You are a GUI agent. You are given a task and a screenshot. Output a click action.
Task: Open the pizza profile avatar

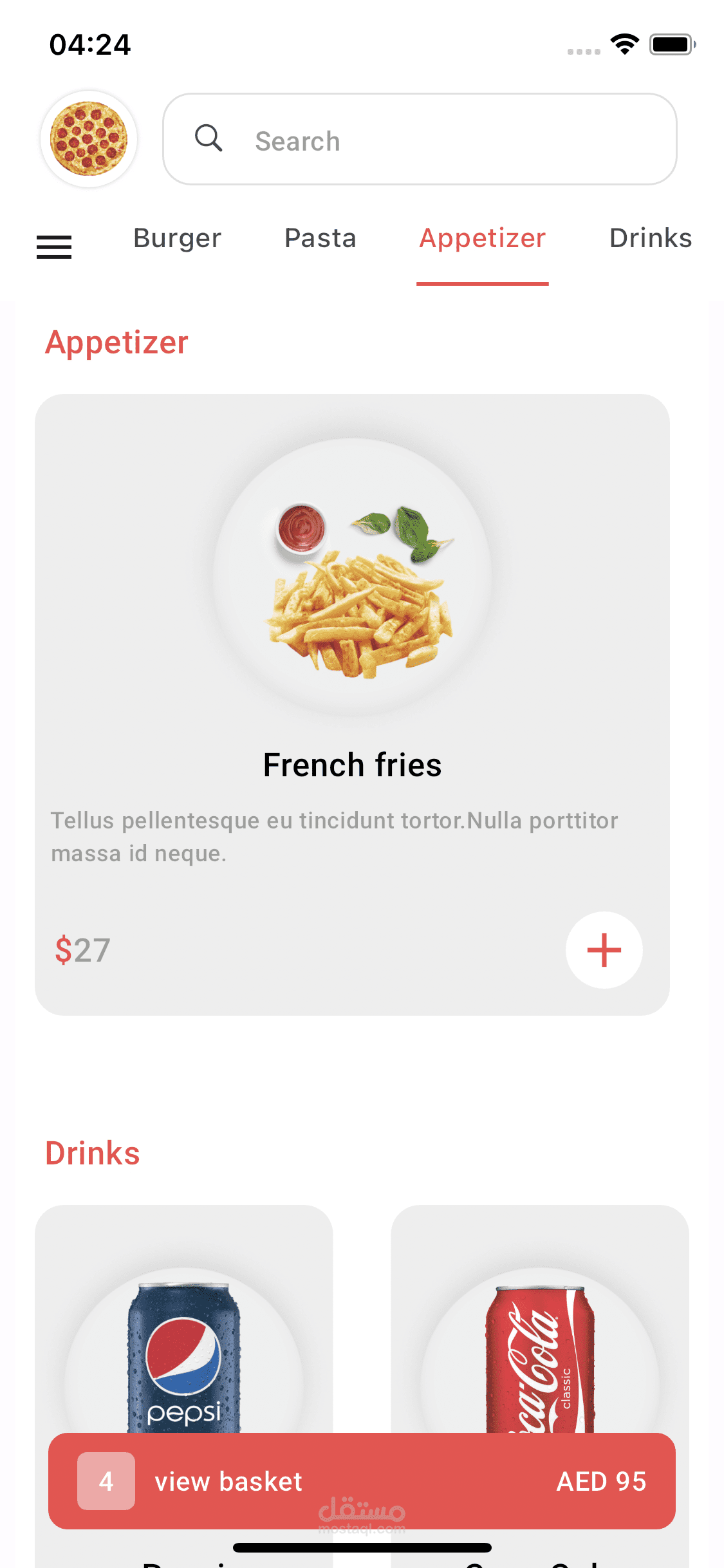pos(89,139)
